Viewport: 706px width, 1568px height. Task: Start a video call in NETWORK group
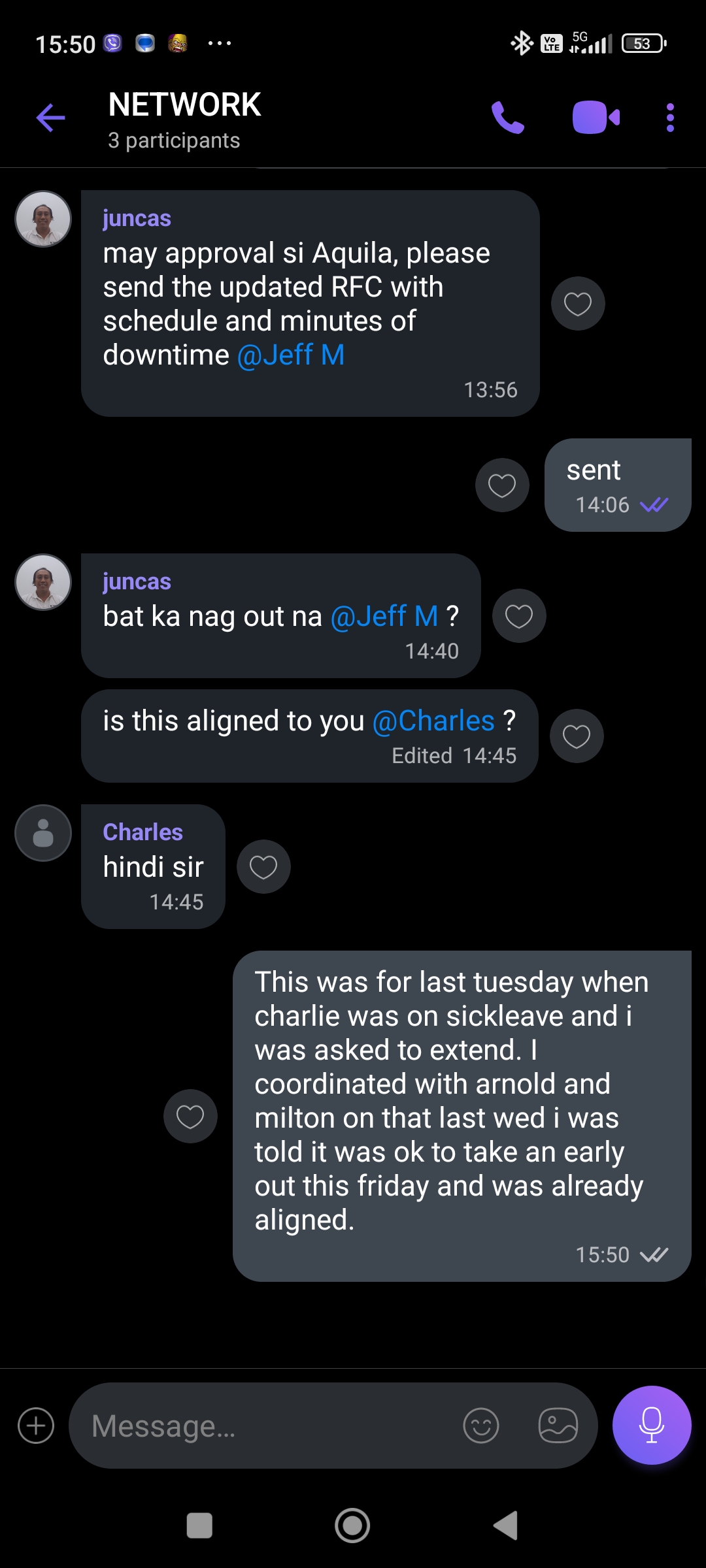(596, 118)
